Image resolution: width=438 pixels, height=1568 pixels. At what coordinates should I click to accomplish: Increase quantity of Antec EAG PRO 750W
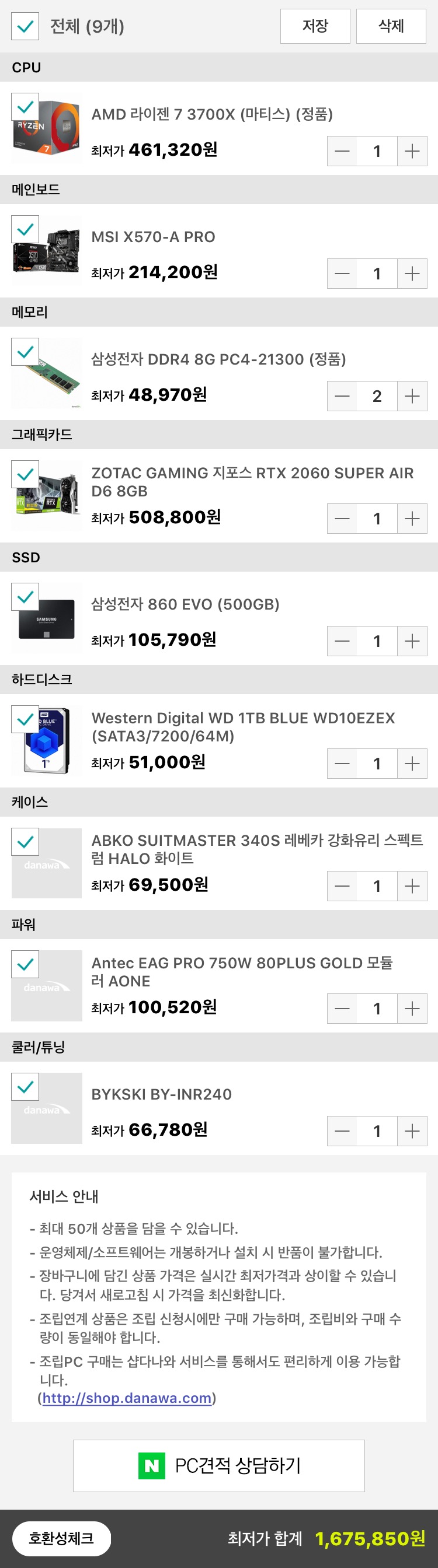tap(412, 1009)
